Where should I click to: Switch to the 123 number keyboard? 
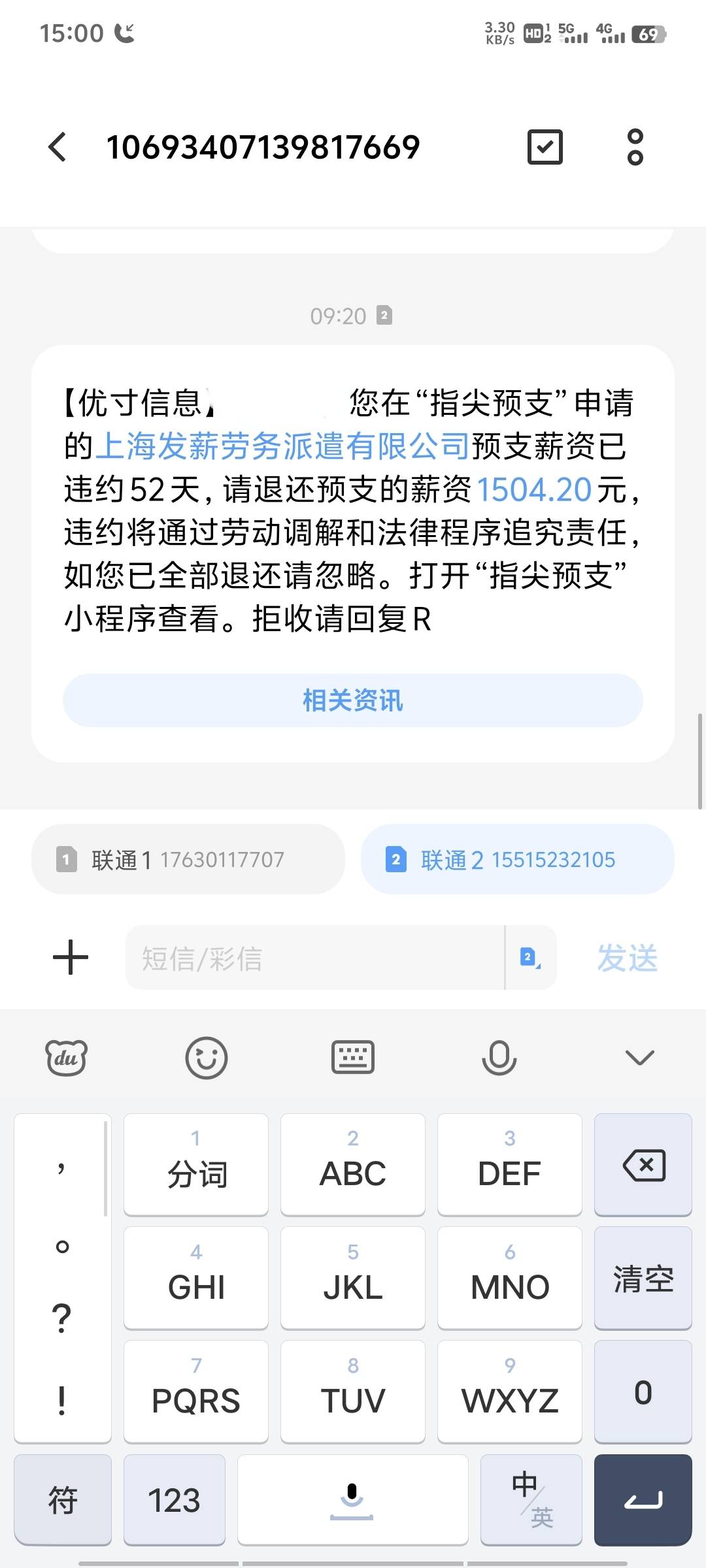pos(174,1499)
